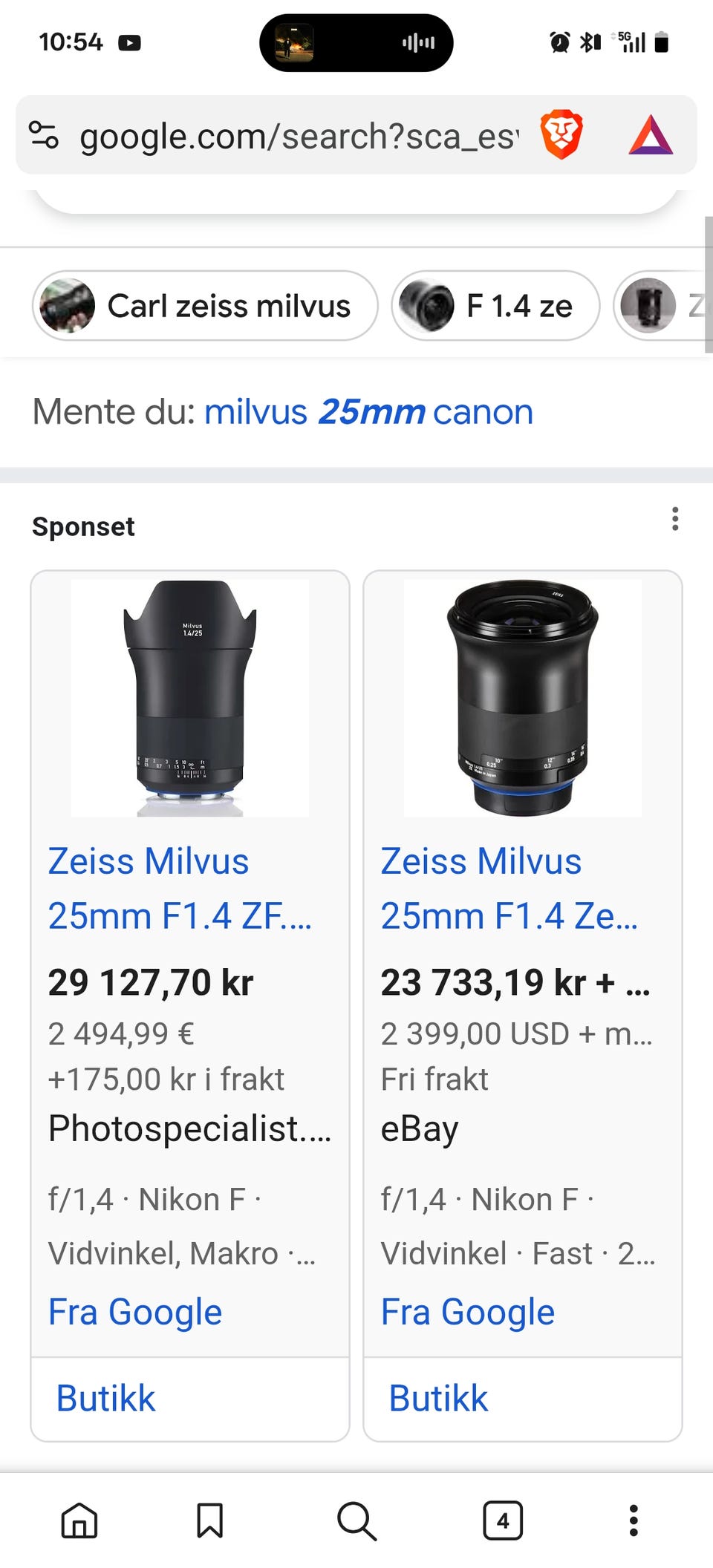This screenshot has width=713, height=1568.
Task: Follow the suggested milvus 25mm canon link
Action: click(x=369, y=412)
